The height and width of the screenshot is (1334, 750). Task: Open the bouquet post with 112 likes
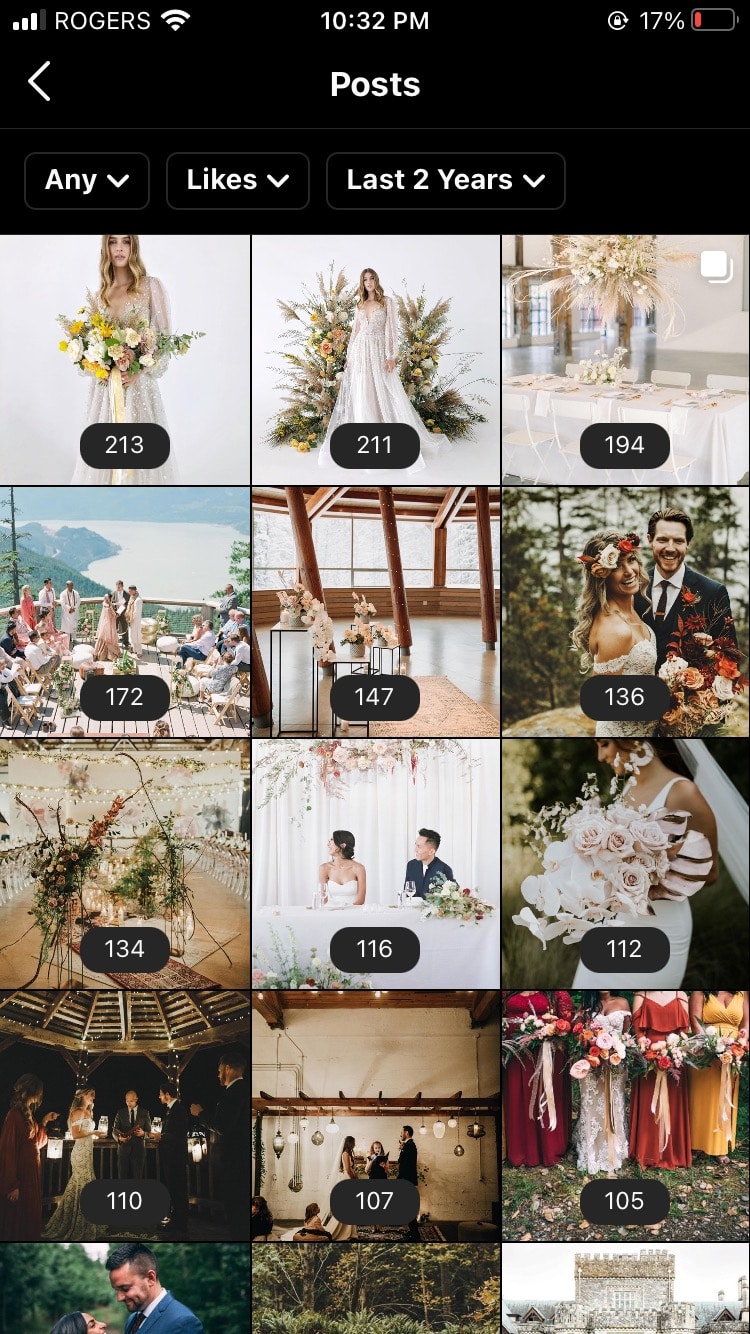tap(626, 864)
